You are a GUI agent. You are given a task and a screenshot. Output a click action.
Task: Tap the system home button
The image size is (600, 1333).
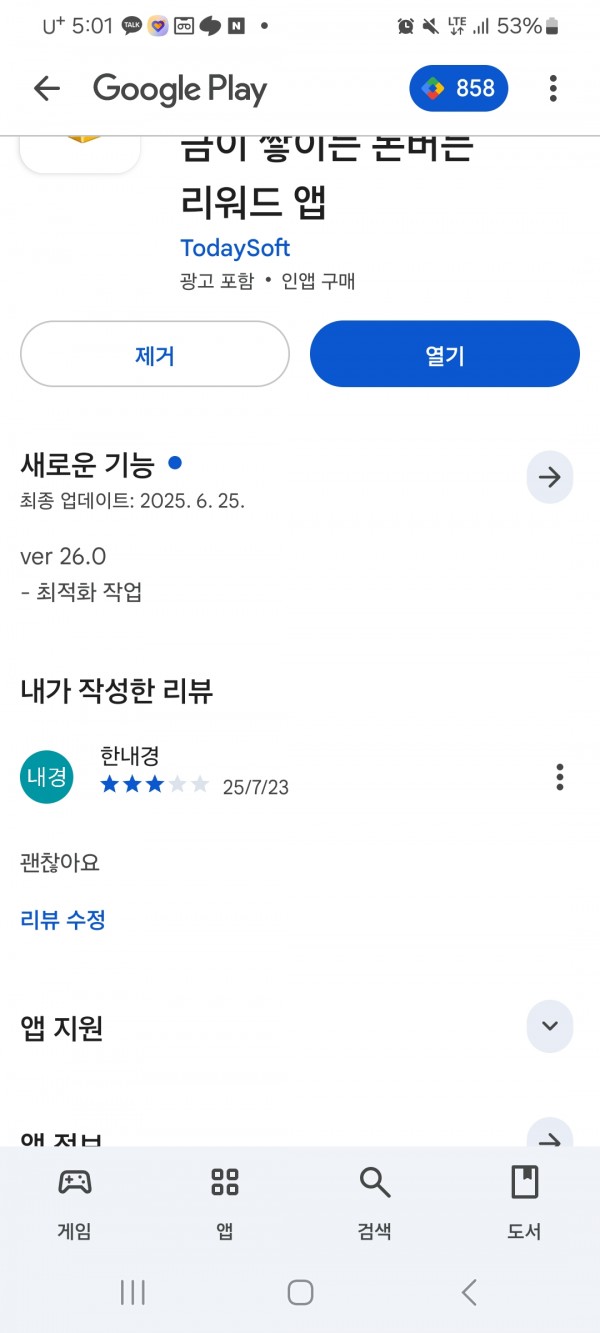click(300, 1292)
